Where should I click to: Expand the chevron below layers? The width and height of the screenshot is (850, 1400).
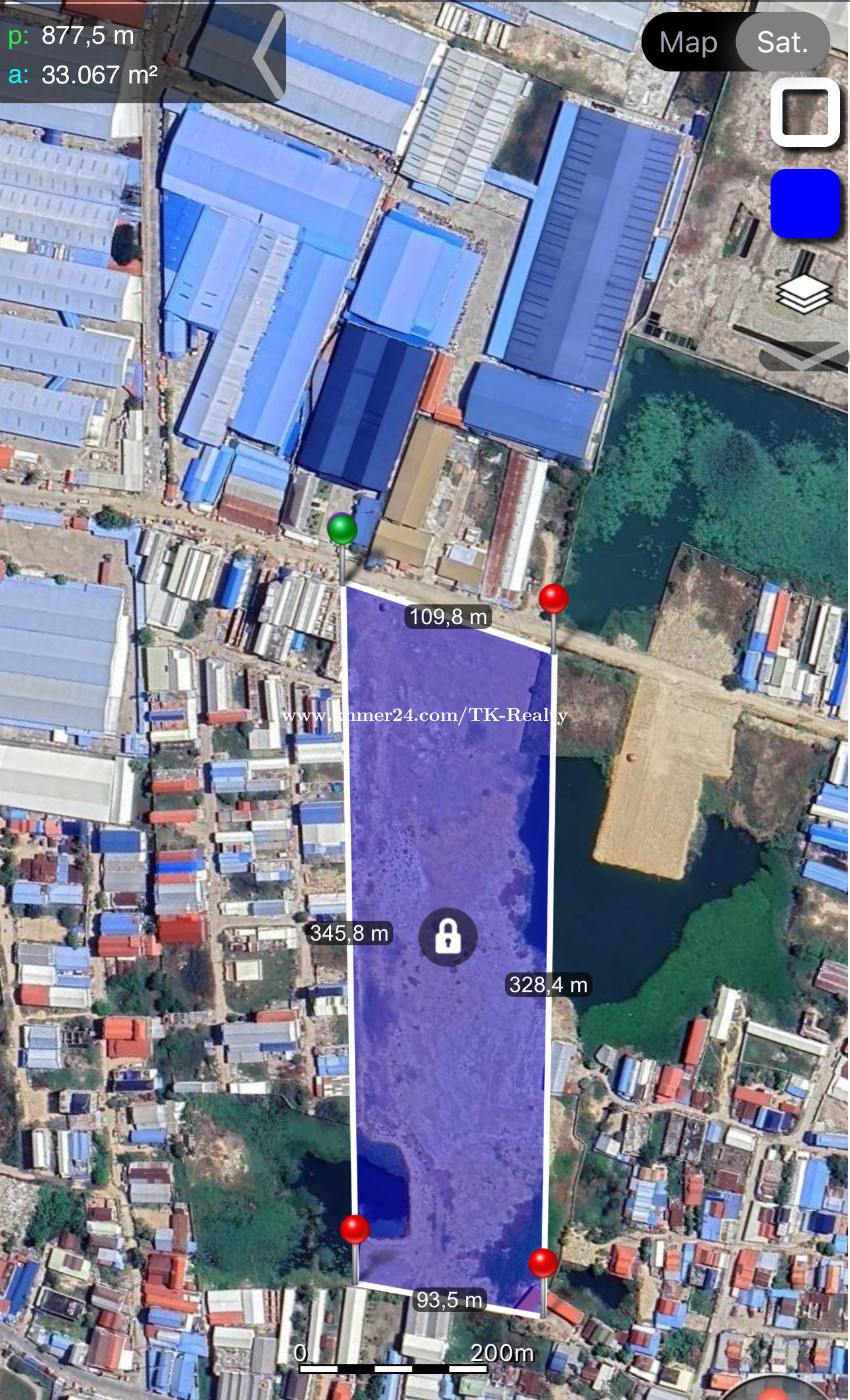point(805,356)
